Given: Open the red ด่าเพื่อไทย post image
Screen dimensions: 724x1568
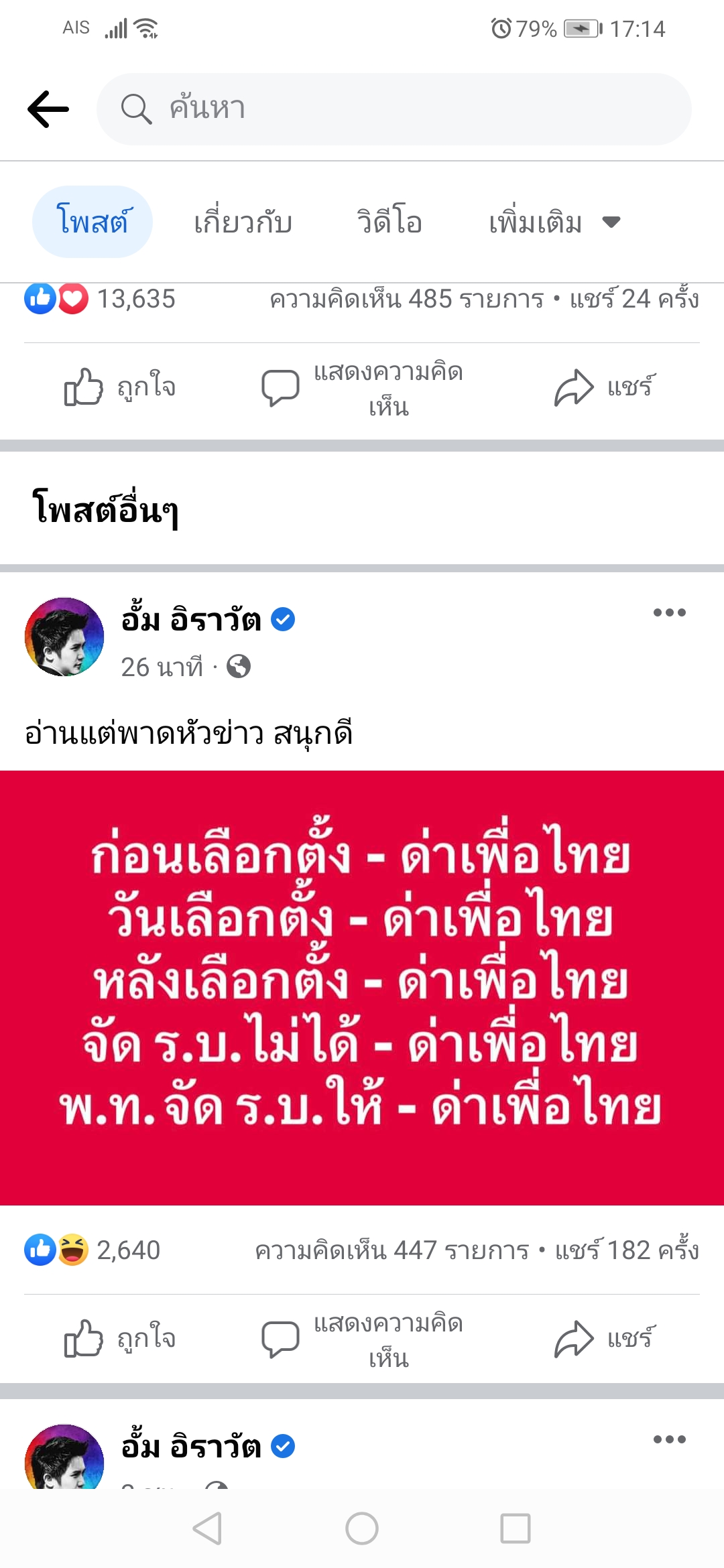Looking at the screenshot, I should [x=362, y=986].
